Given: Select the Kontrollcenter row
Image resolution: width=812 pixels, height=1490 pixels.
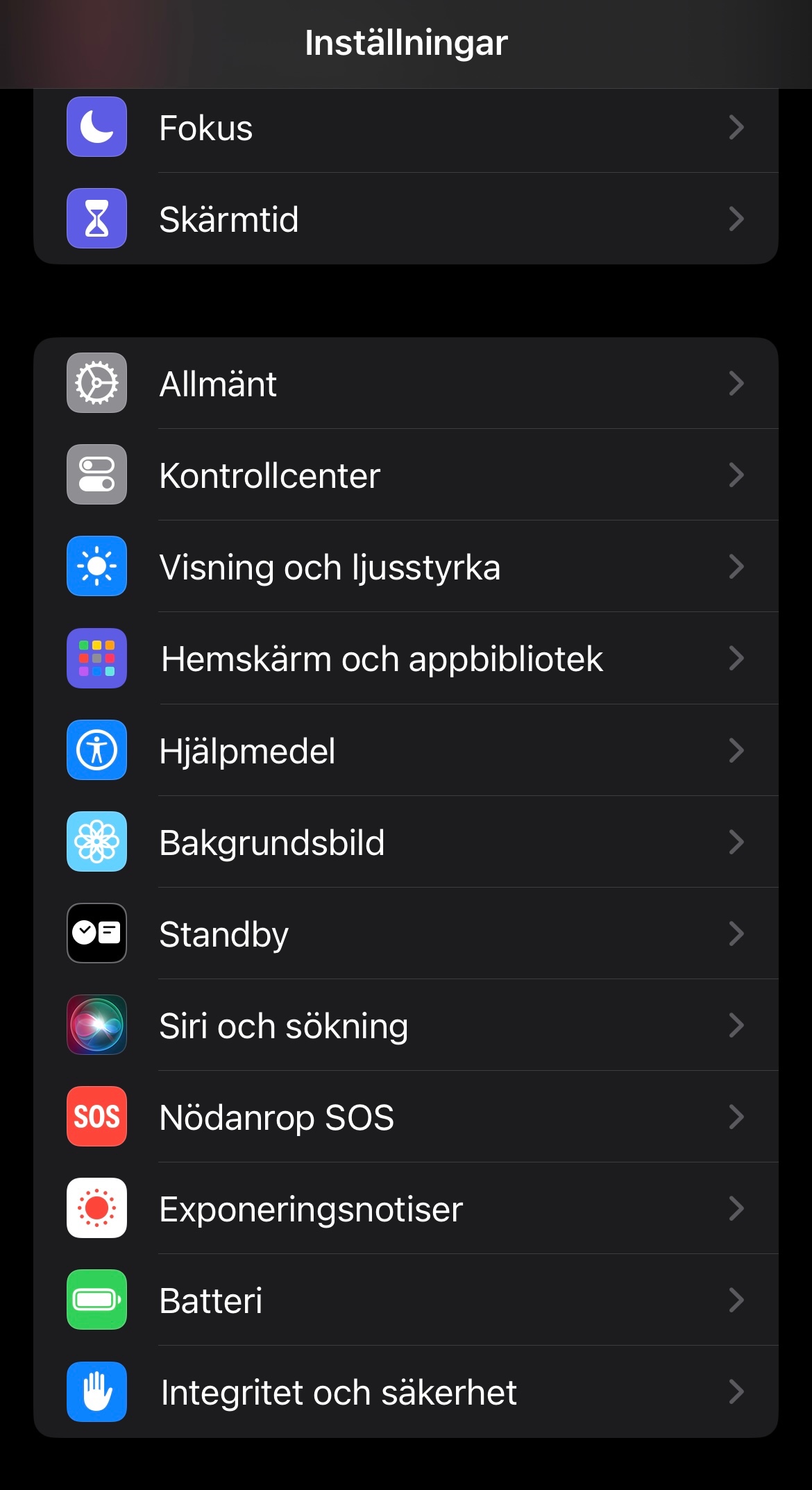Looking at the screenshot, I should [x=406, y=475].
